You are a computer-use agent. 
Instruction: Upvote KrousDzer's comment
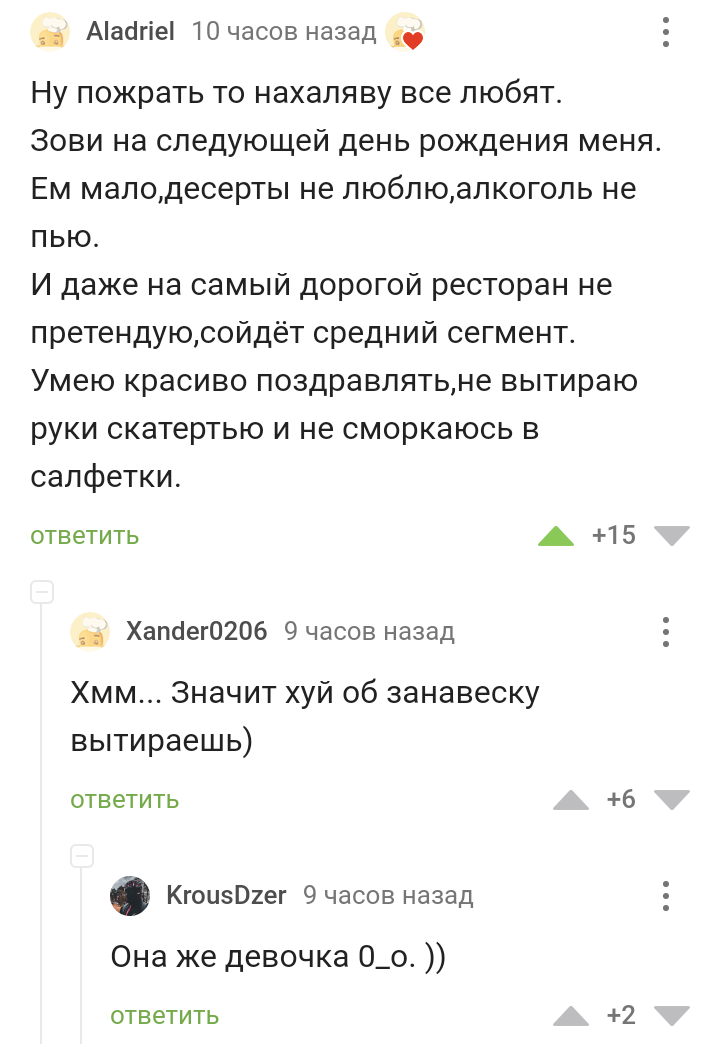pyautogui.click(x=571, y=1016)
